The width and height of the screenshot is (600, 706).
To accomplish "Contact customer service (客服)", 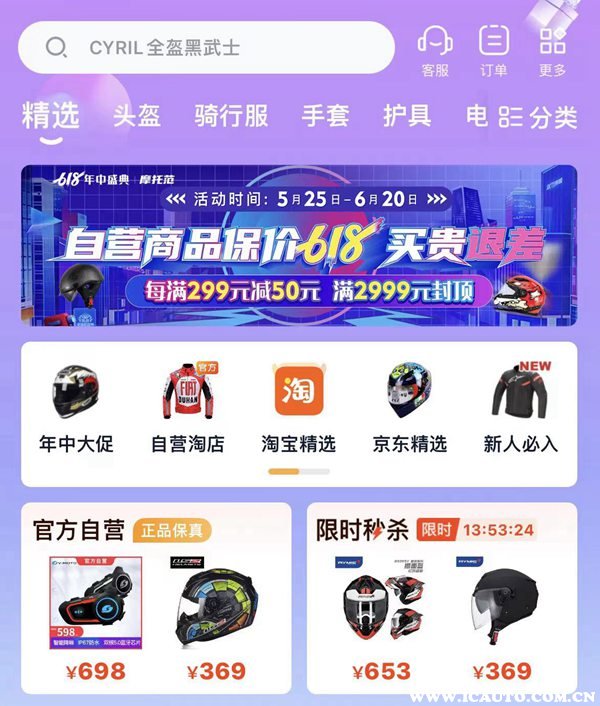I will (435, 50).
